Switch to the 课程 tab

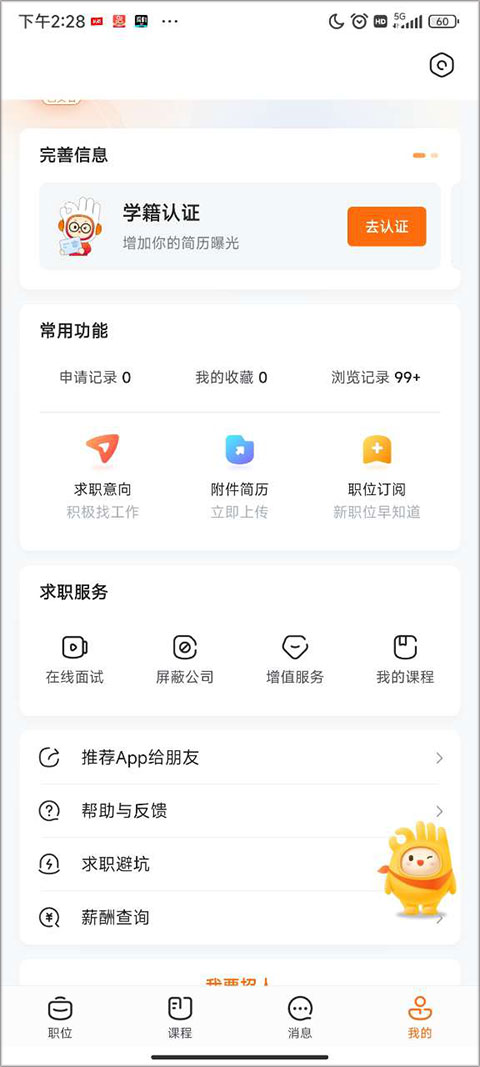point(180,1017)
